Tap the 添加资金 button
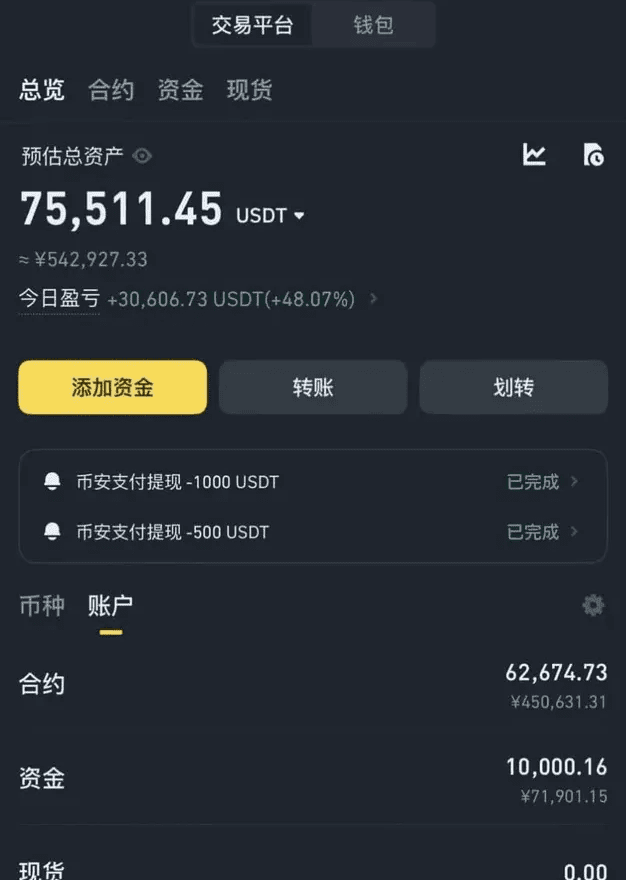This screenshot has width=626, height=880. (x=112, y=387)
